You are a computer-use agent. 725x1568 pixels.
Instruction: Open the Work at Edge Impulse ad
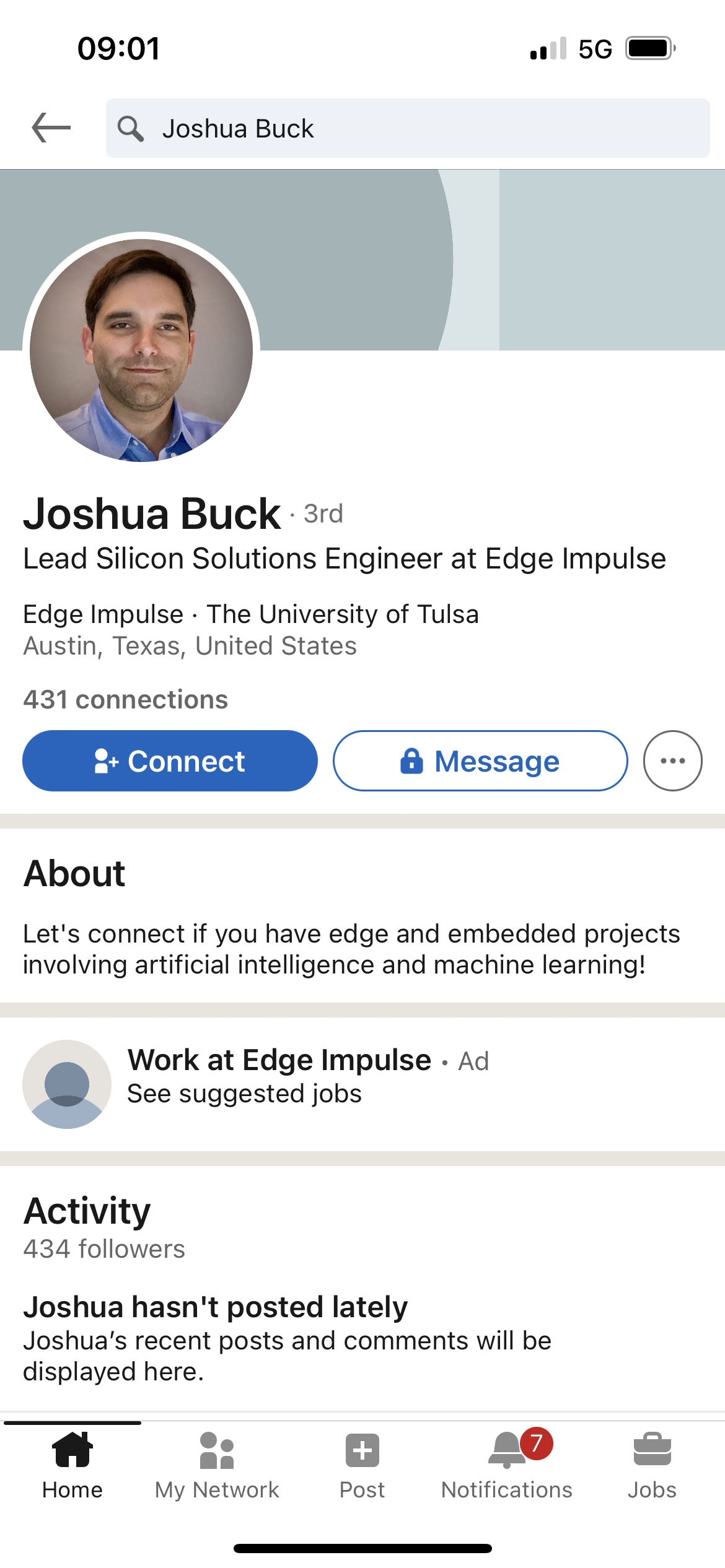click(362, 1084)
